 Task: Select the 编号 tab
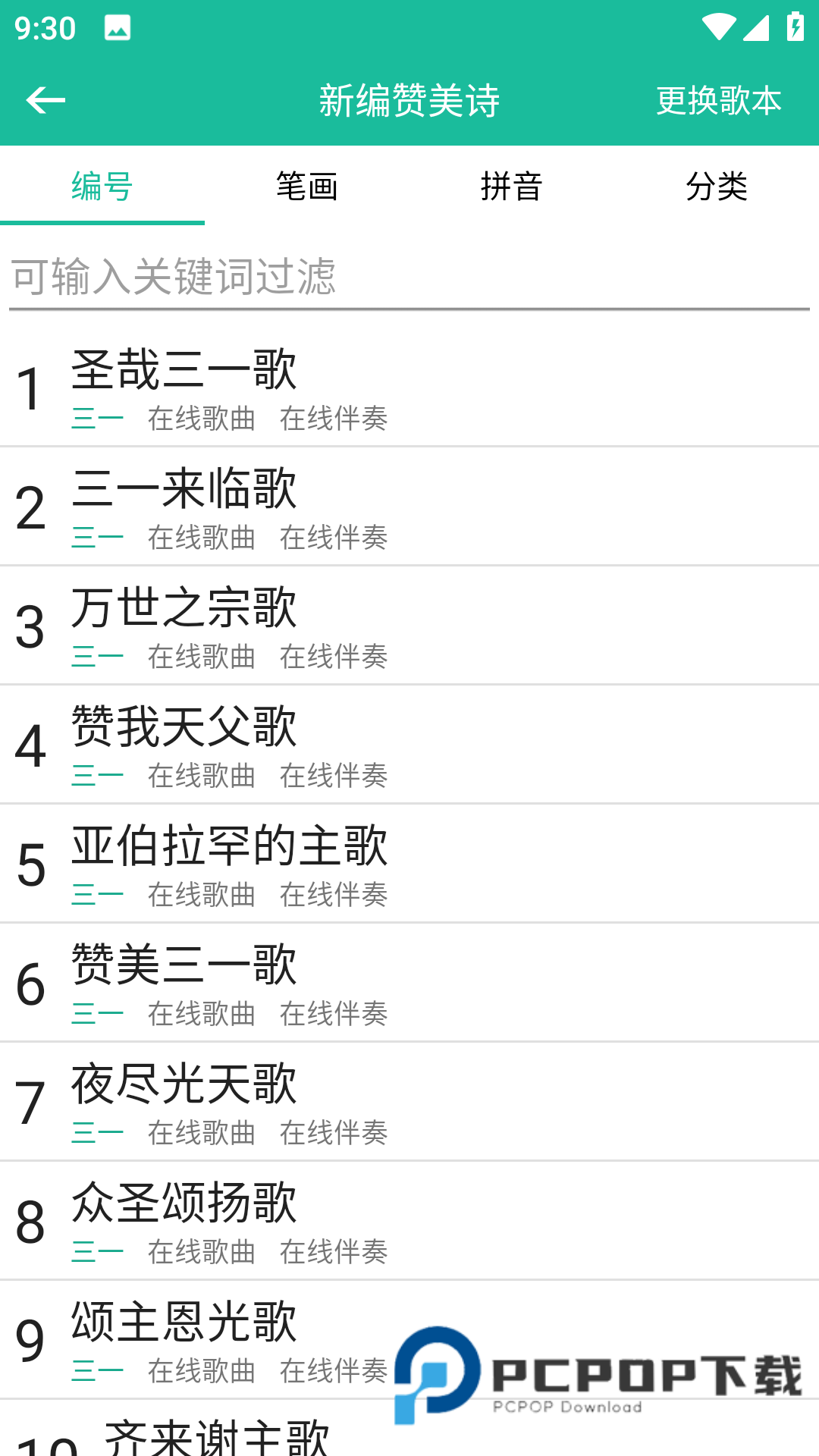tap(102, 187)
